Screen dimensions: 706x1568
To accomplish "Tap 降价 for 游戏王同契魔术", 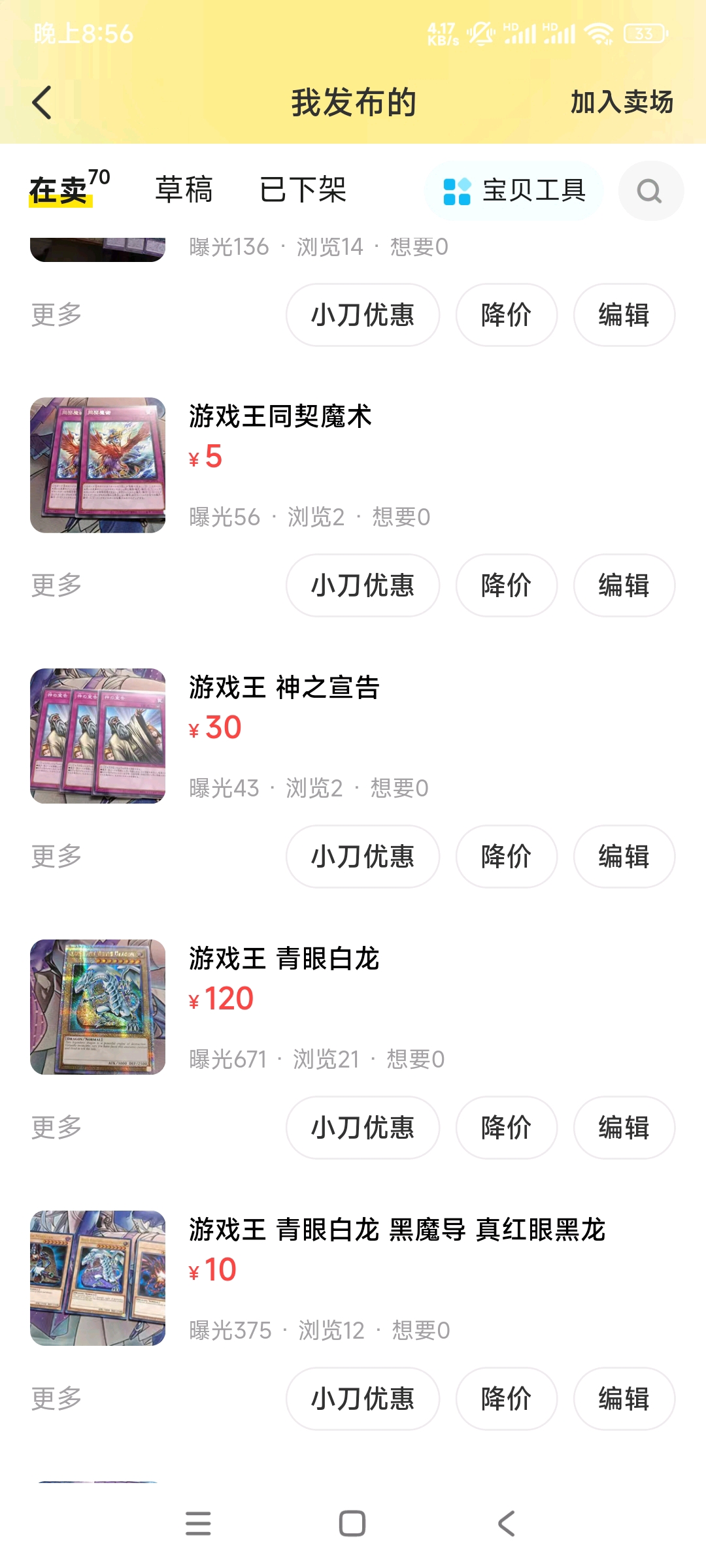I will (507, 585).
